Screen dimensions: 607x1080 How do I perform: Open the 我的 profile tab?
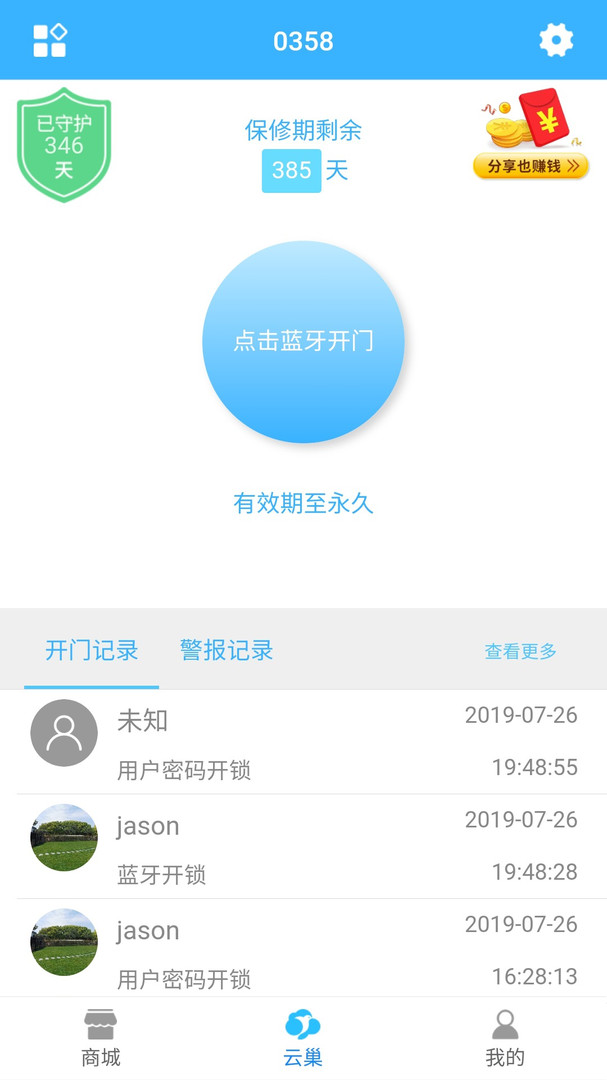[505, 1038]
